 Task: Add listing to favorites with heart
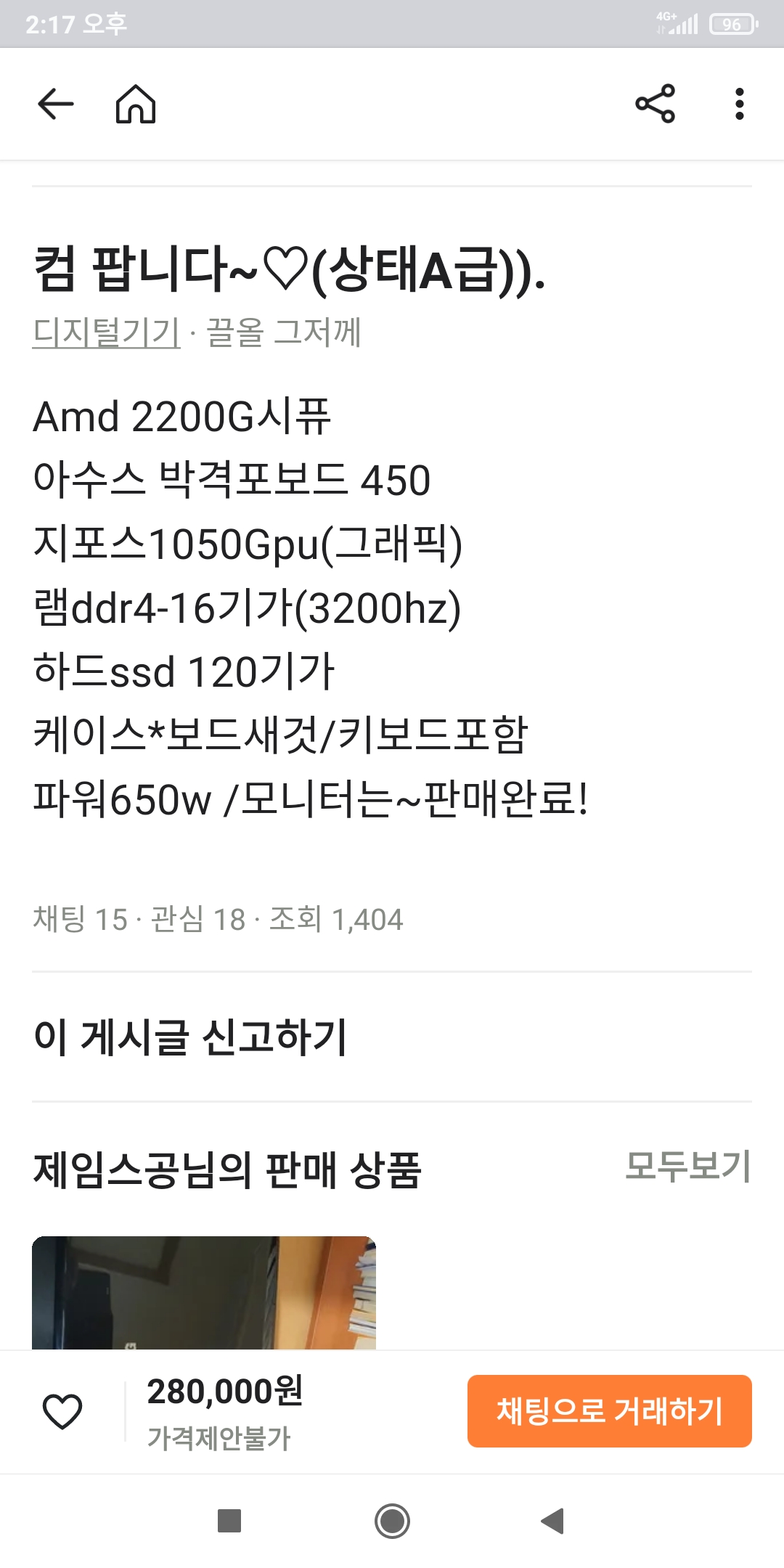click(x=62, y=1411)
